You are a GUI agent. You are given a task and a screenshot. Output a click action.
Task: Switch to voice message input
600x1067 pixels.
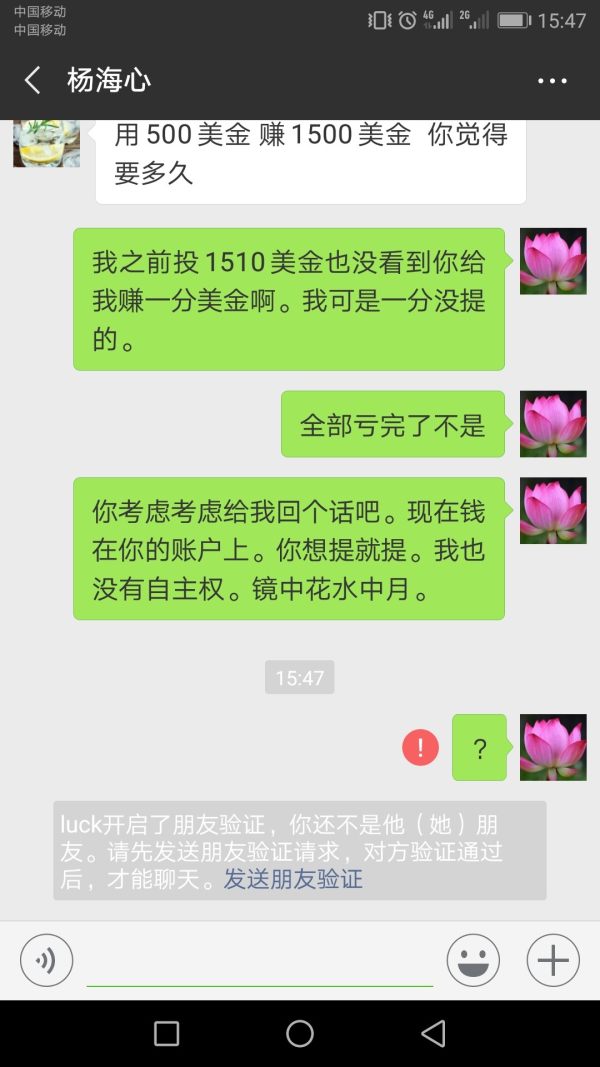click(x=46, y=961)
